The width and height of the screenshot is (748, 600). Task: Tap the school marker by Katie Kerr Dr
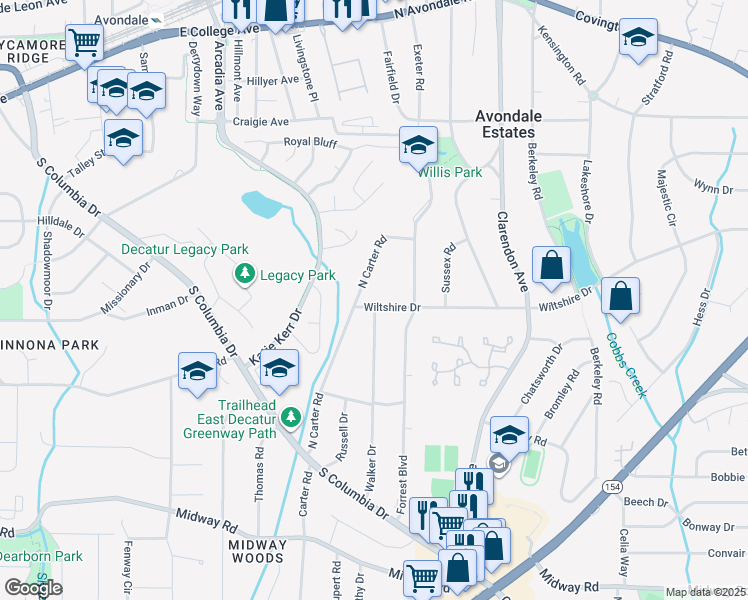click(x=280, y=369)
